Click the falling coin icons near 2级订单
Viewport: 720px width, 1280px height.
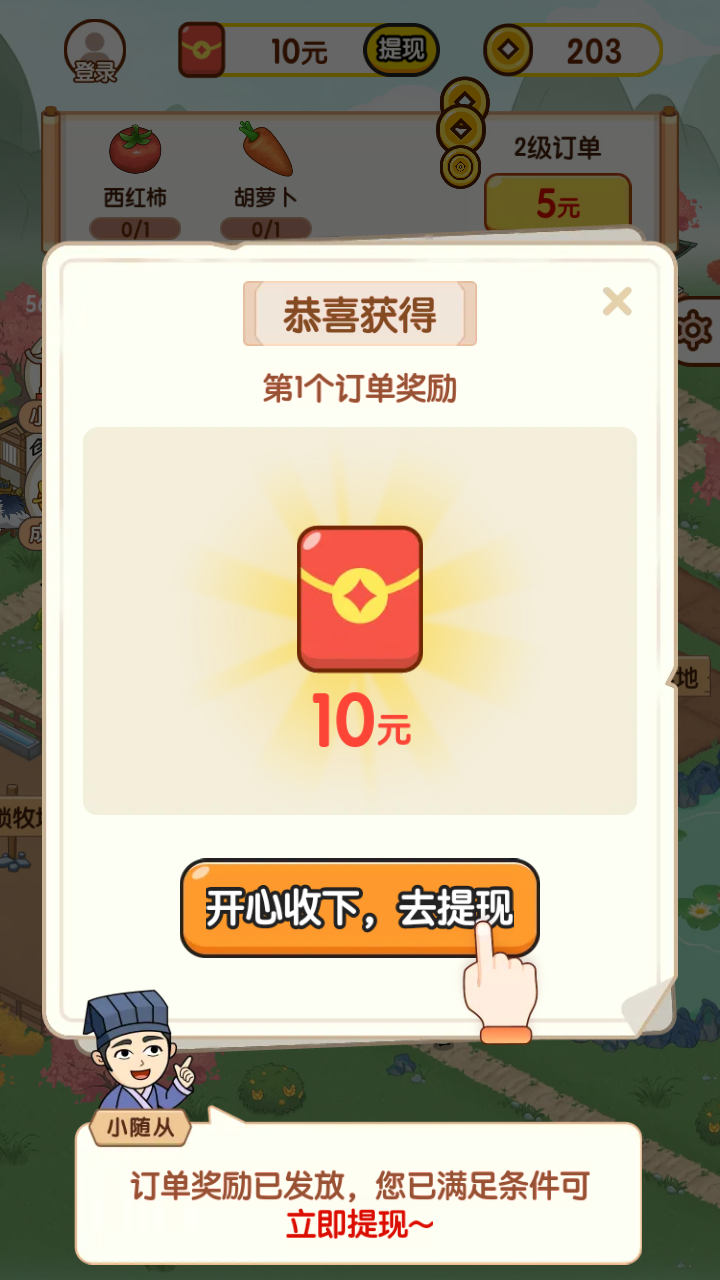click(461, 130)
